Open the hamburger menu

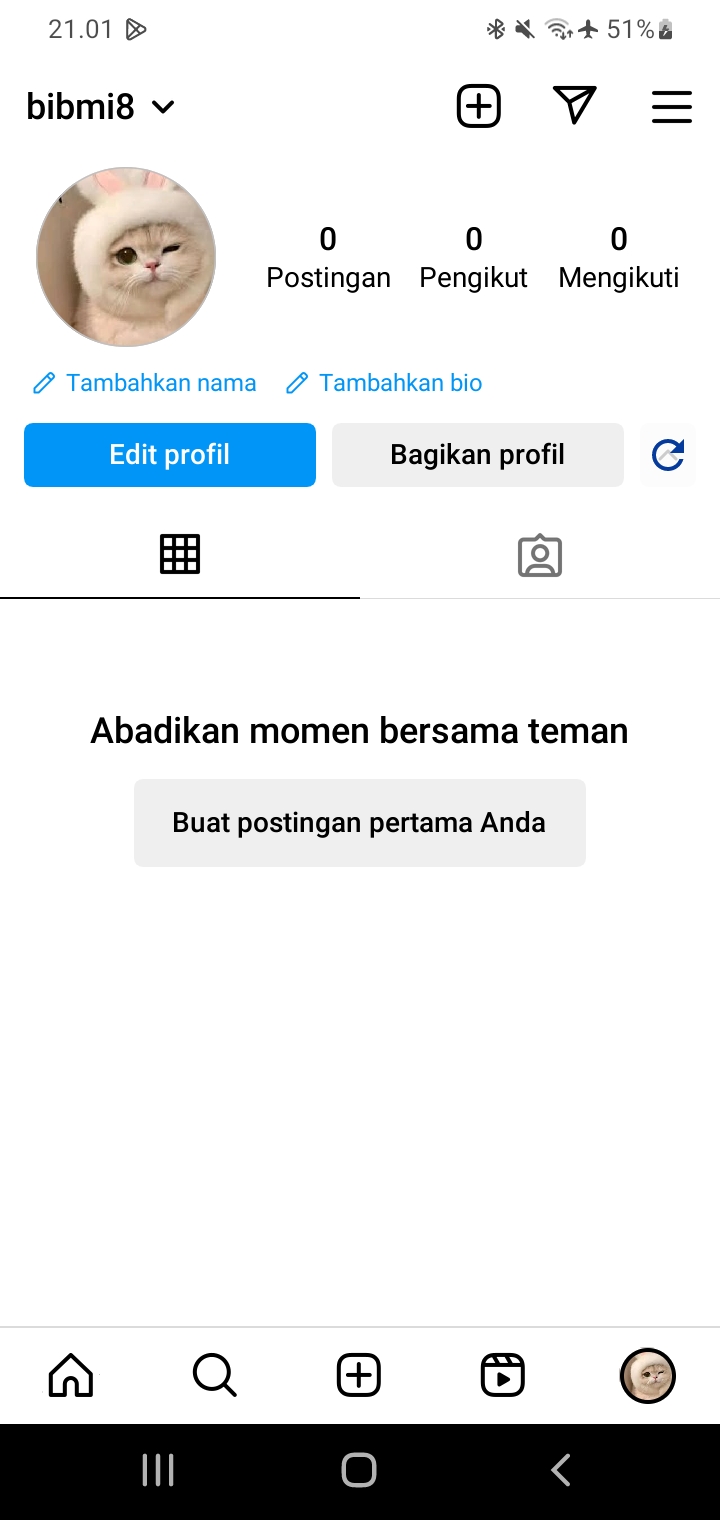[671, 107]
